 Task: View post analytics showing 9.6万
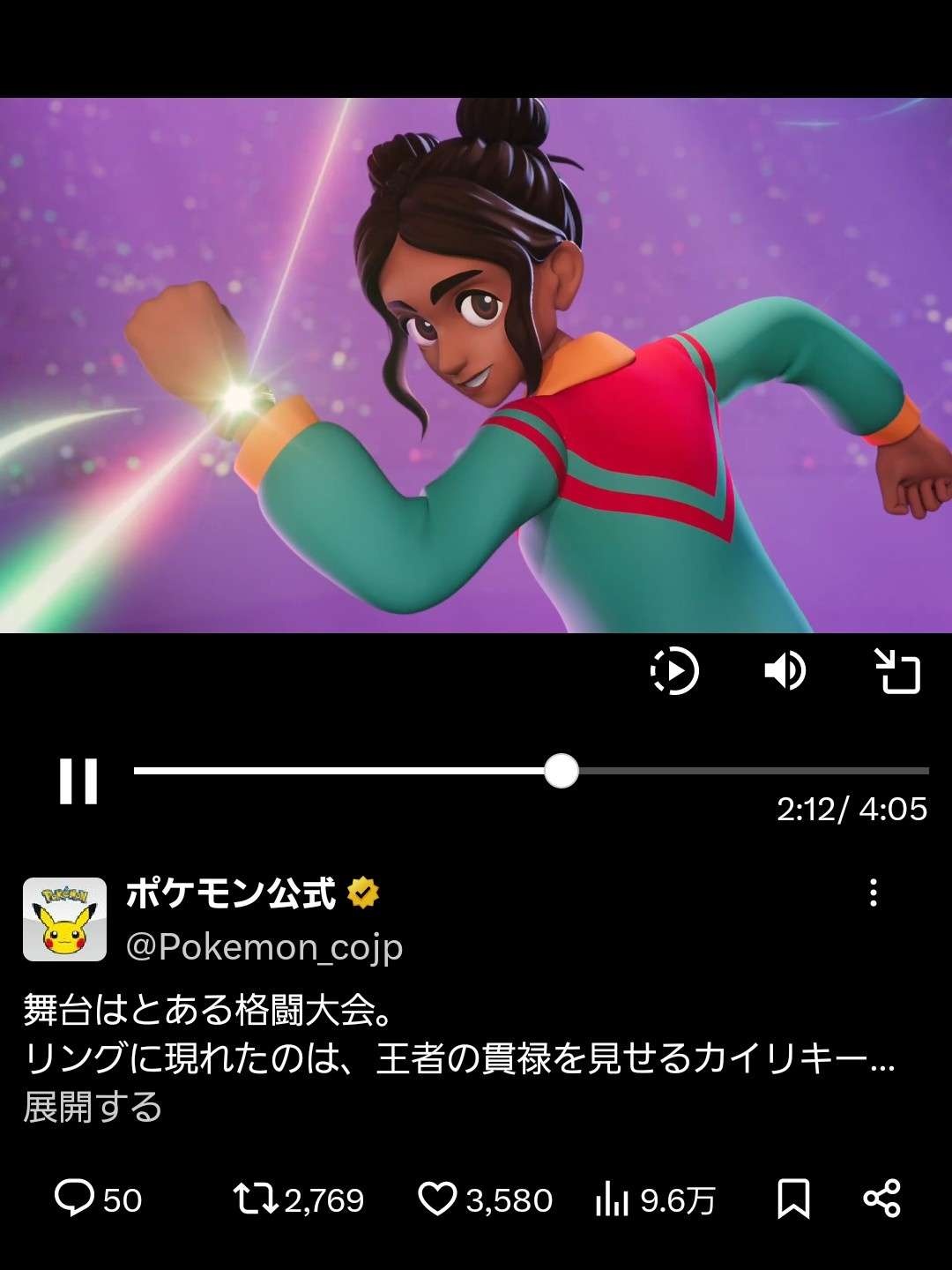[655, 1199]
